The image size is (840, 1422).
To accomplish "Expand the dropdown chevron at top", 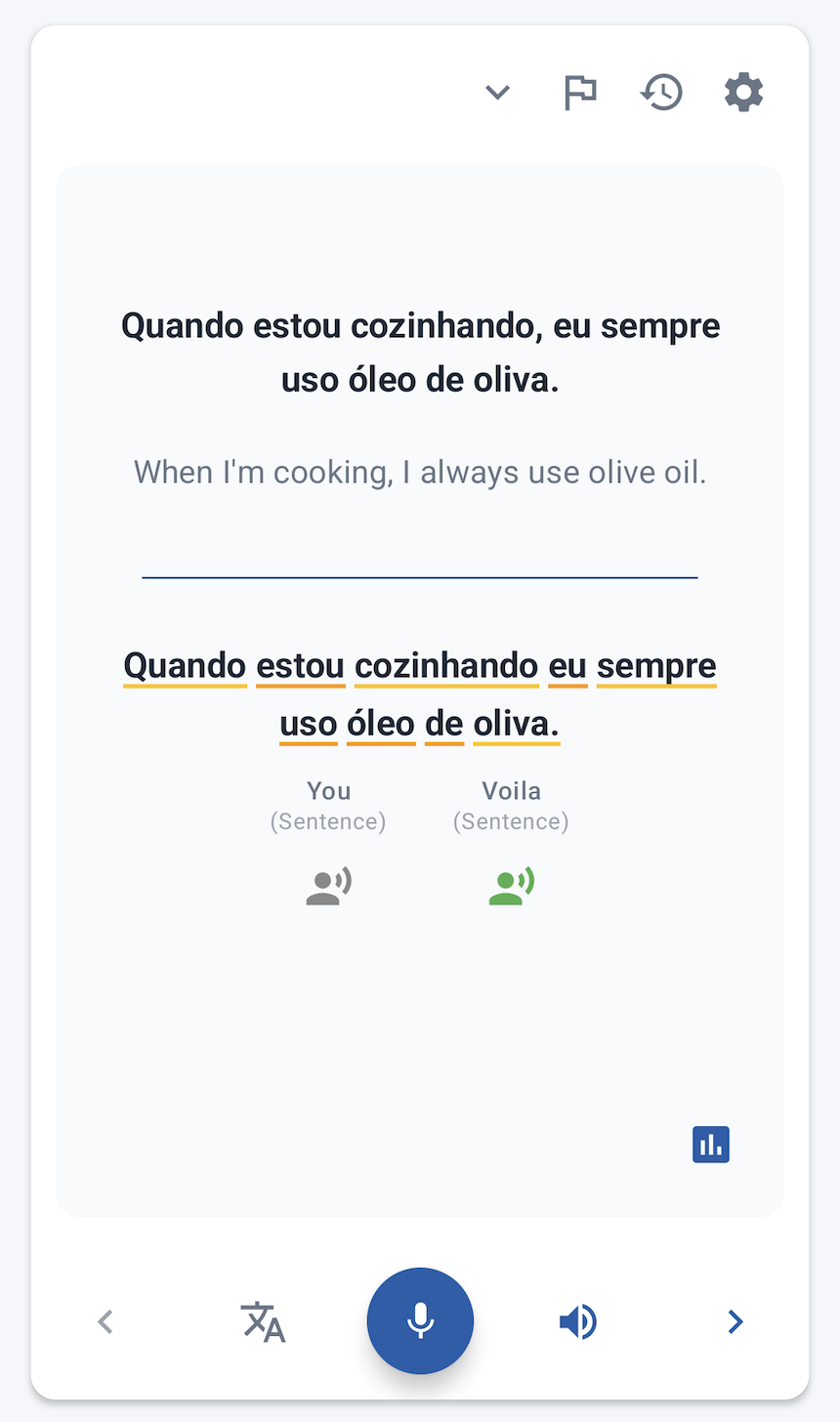I will [498, 93].
